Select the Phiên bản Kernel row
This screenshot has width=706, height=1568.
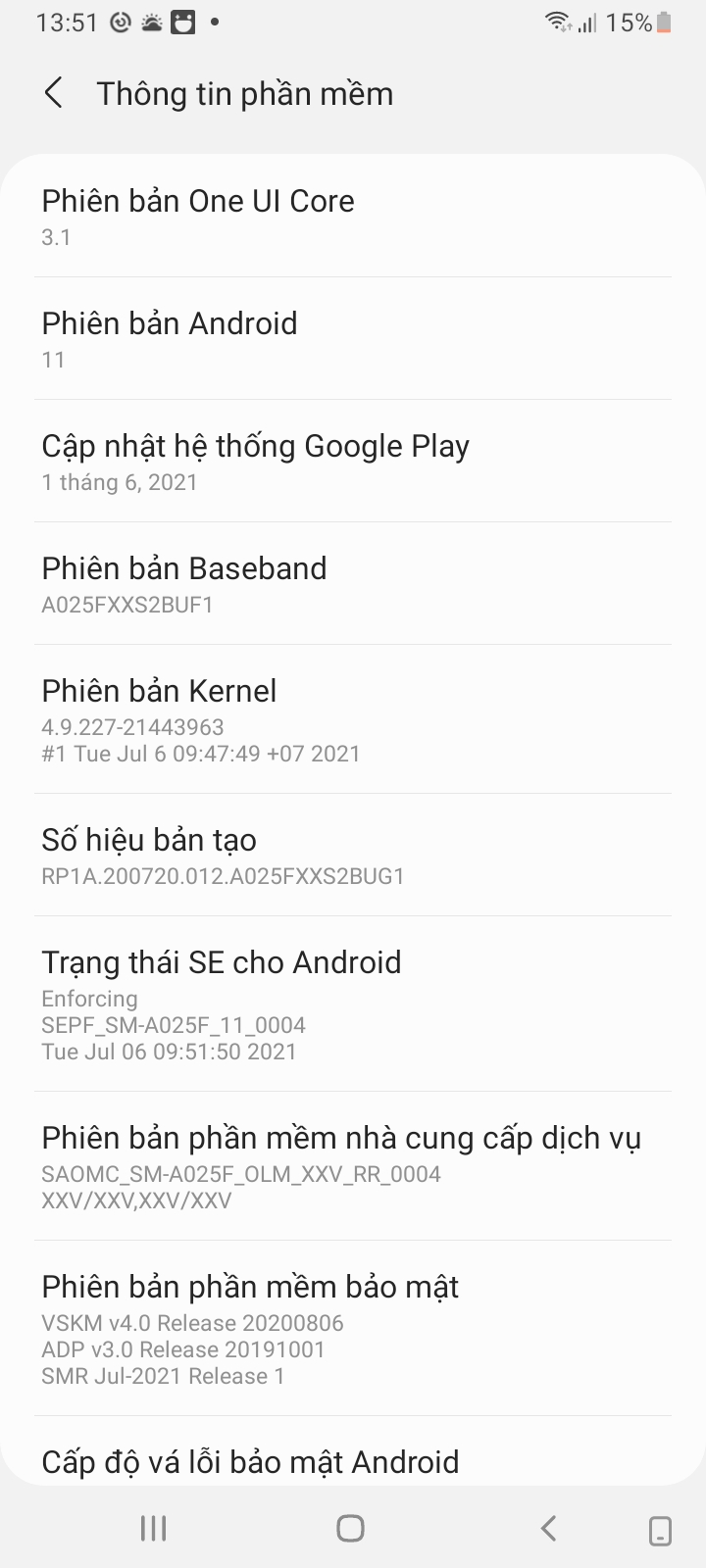pos(353,719)
